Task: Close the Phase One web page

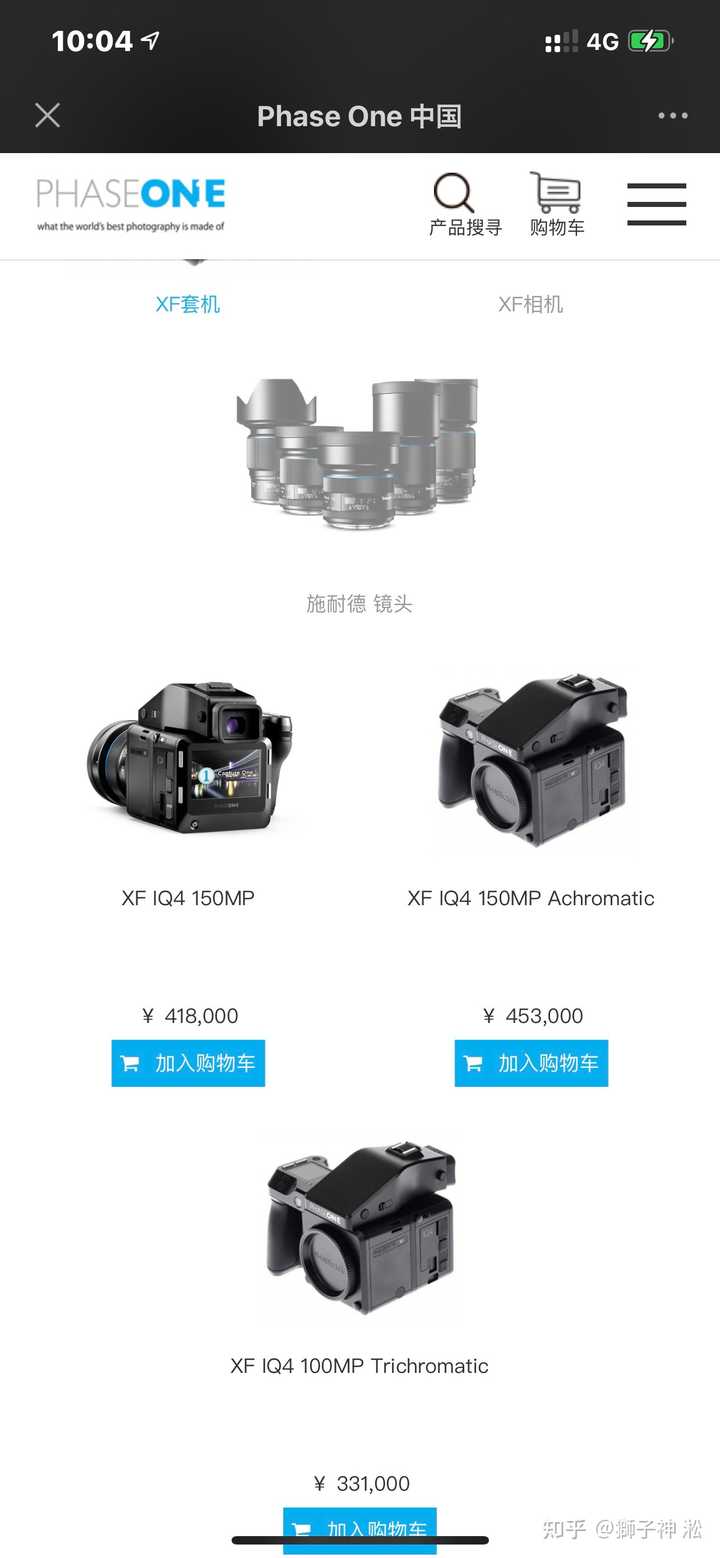Action: click(47, 116)
